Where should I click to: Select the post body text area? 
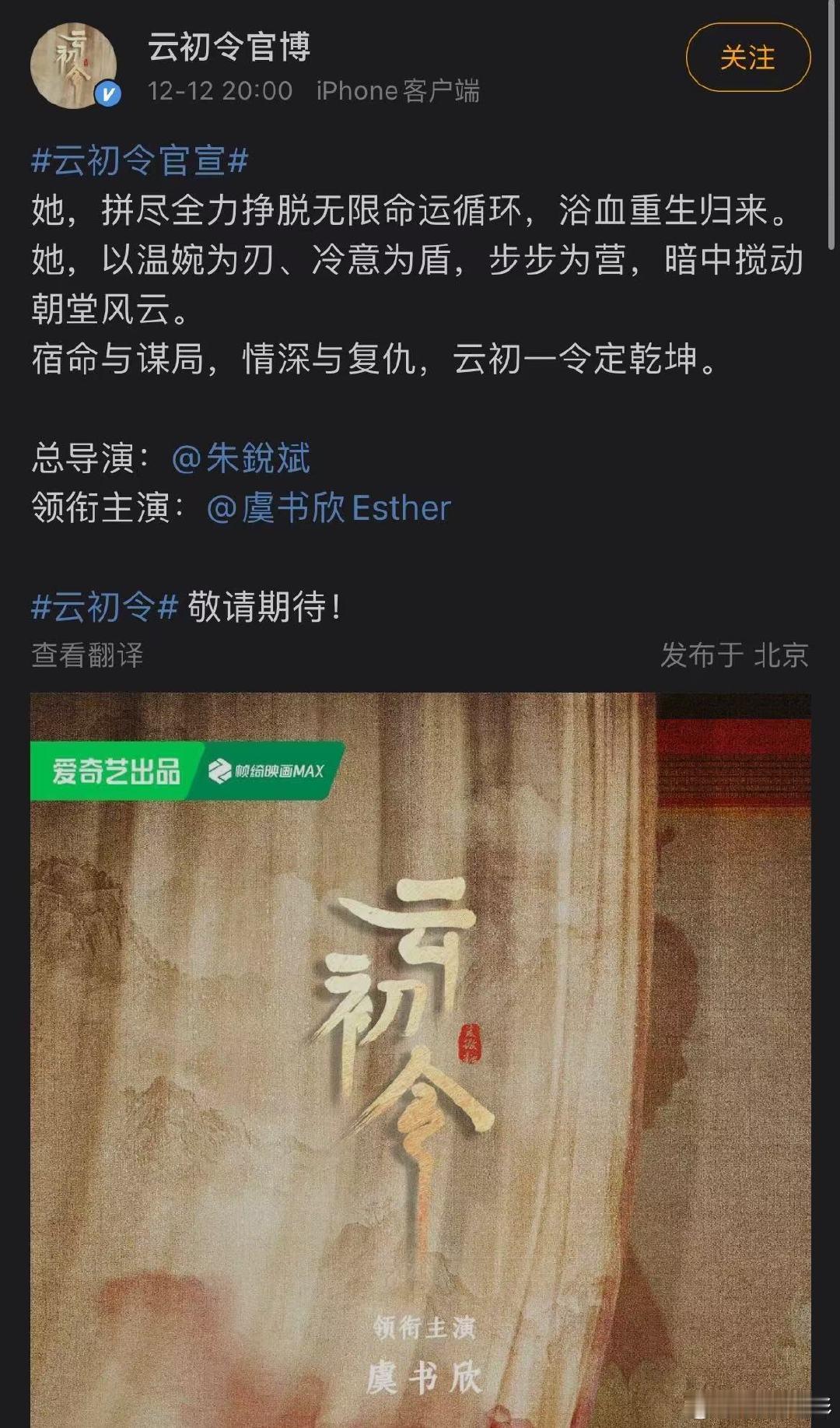pyautogui.click(x=420, y=280)
